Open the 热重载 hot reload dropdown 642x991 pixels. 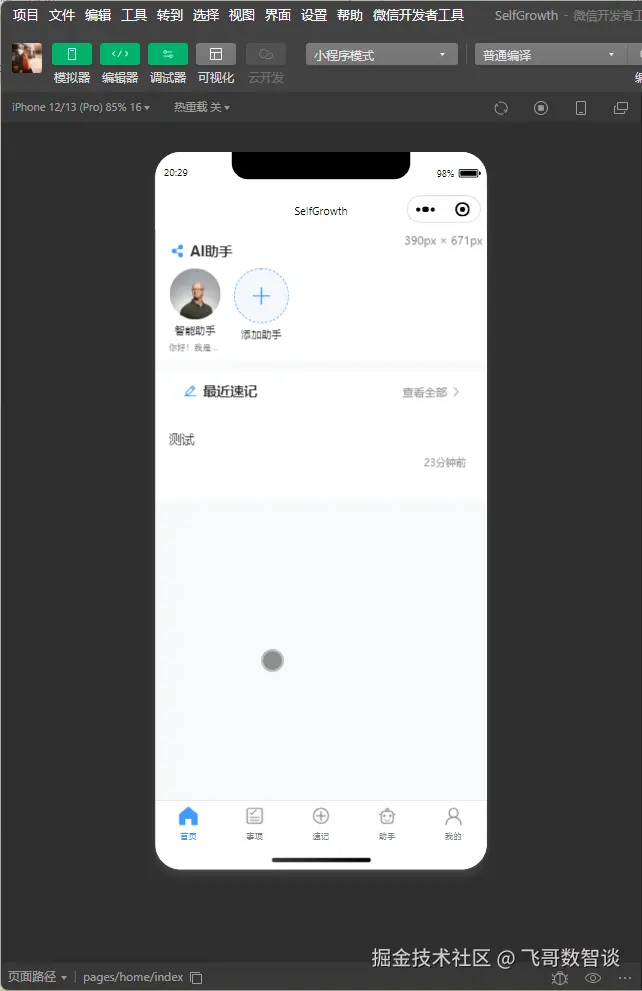point(201,107)
